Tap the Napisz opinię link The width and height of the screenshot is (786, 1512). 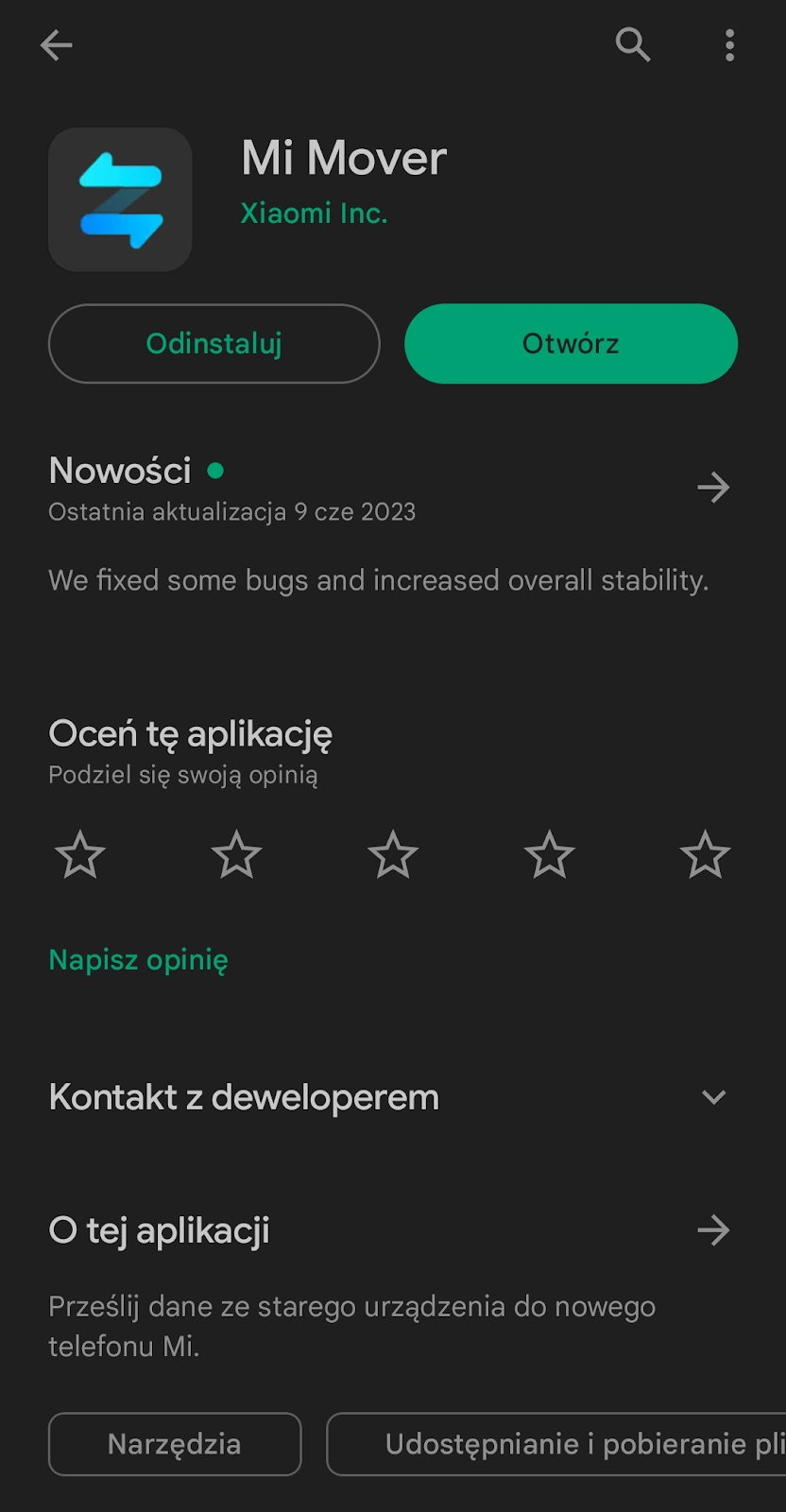[x=138, y=960]
